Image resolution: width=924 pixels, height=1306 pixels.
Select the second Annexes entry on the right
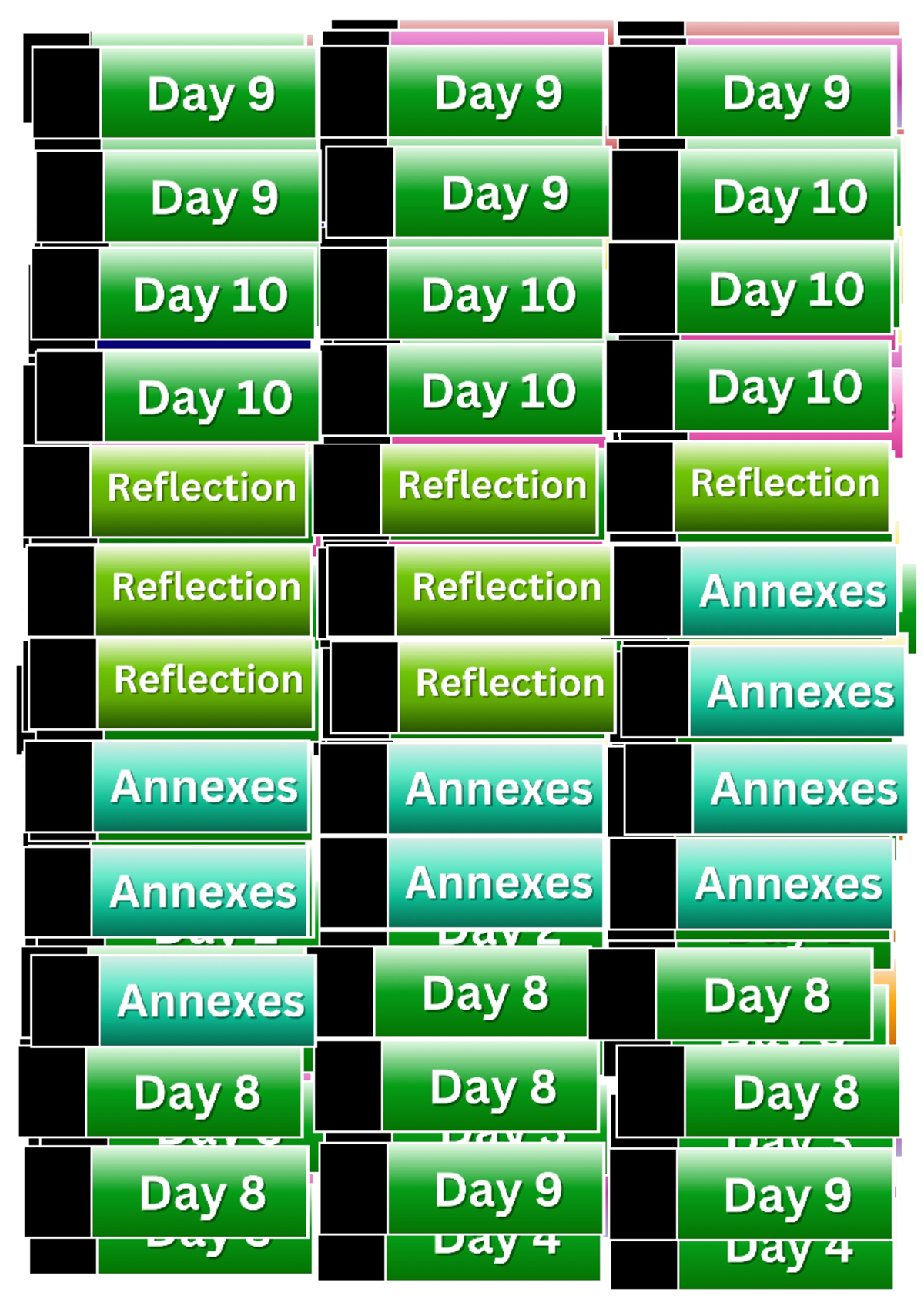[787, 884]
